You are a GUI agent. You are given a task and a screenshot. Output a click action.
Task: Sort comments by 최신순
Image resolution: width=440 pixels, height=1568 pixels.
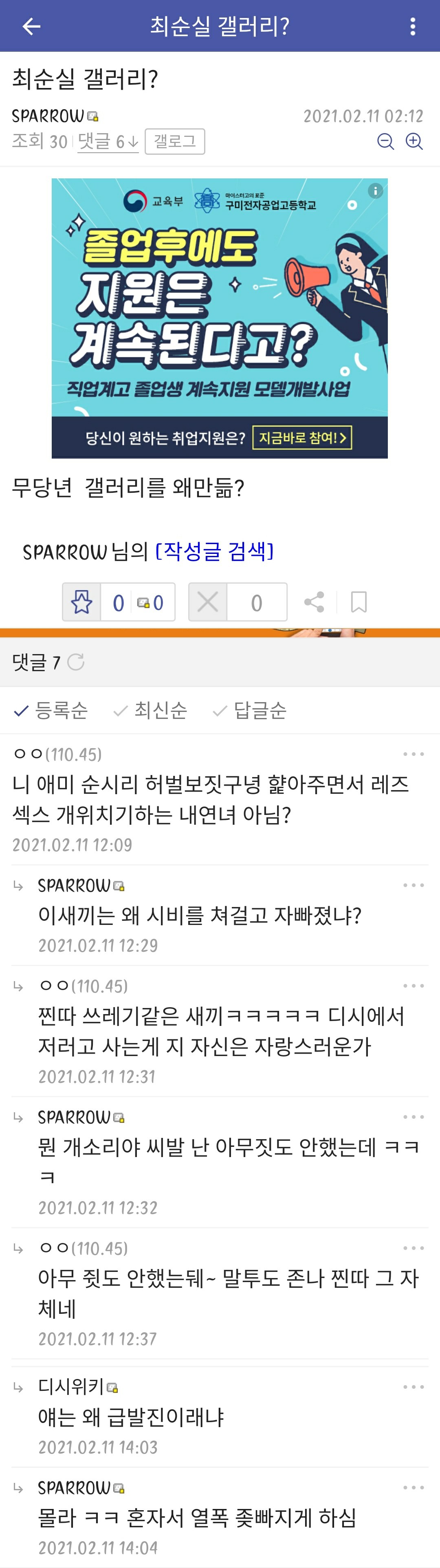pos(151,710)
